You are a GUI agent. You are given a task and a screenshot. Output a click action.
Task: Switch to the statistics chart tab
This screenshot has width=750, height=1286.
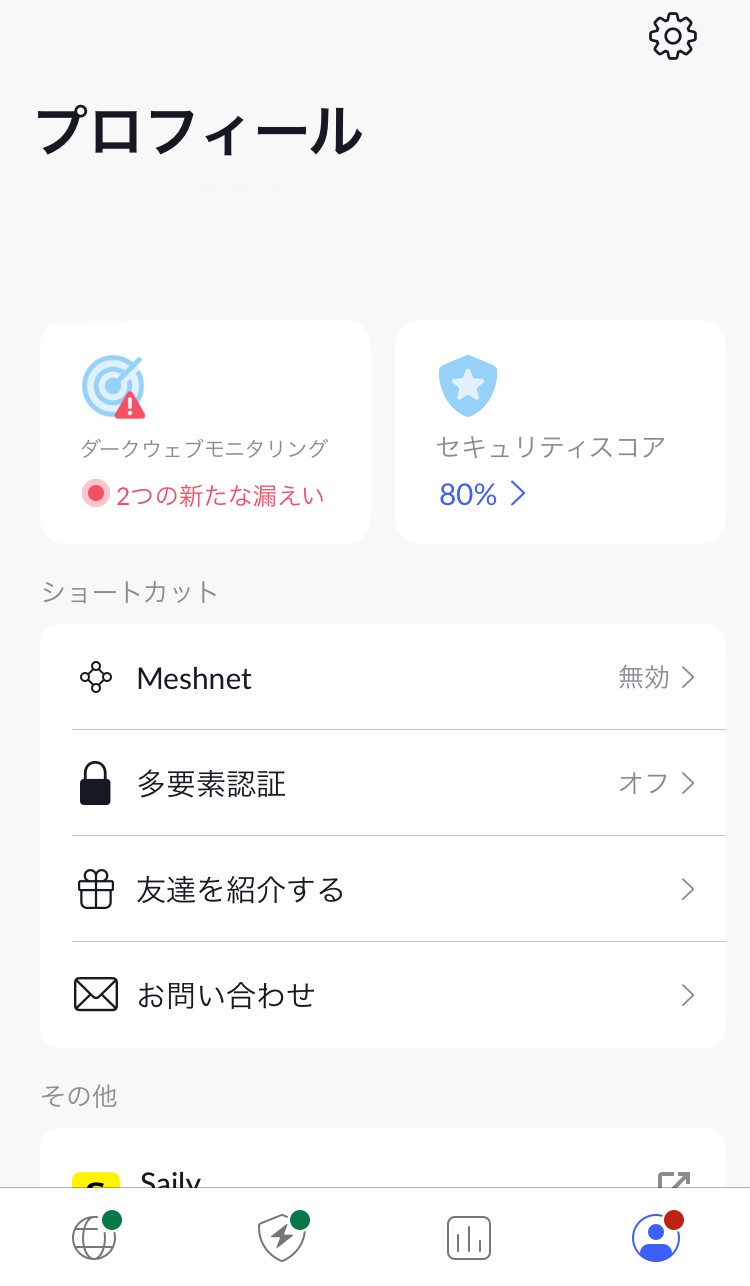tap(469, 1238)
